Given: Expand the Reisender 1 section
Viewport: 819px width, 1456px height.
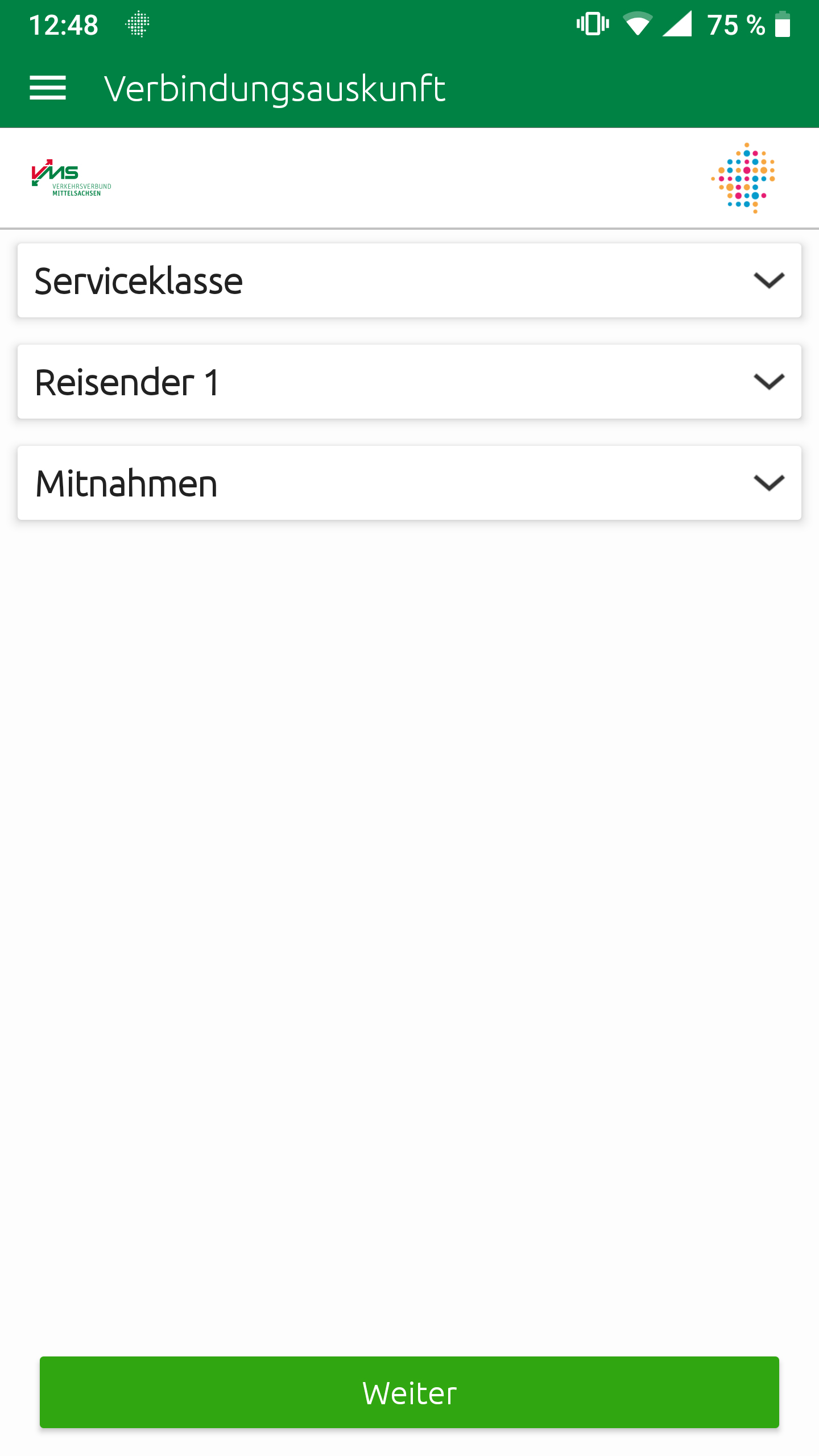Looking at the screenshot, I should click(409, 382).
